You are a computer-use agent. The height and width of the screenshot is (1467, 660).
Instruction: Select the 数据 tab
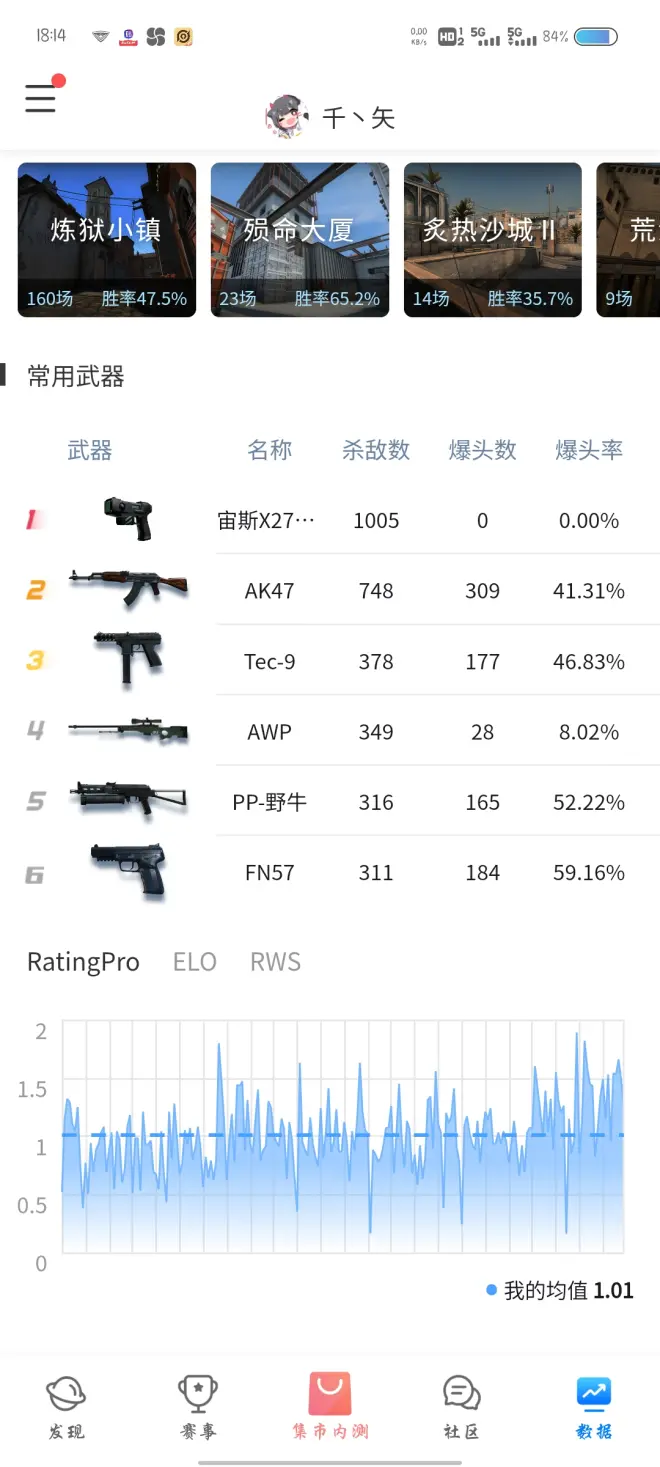click(594, 1406)
